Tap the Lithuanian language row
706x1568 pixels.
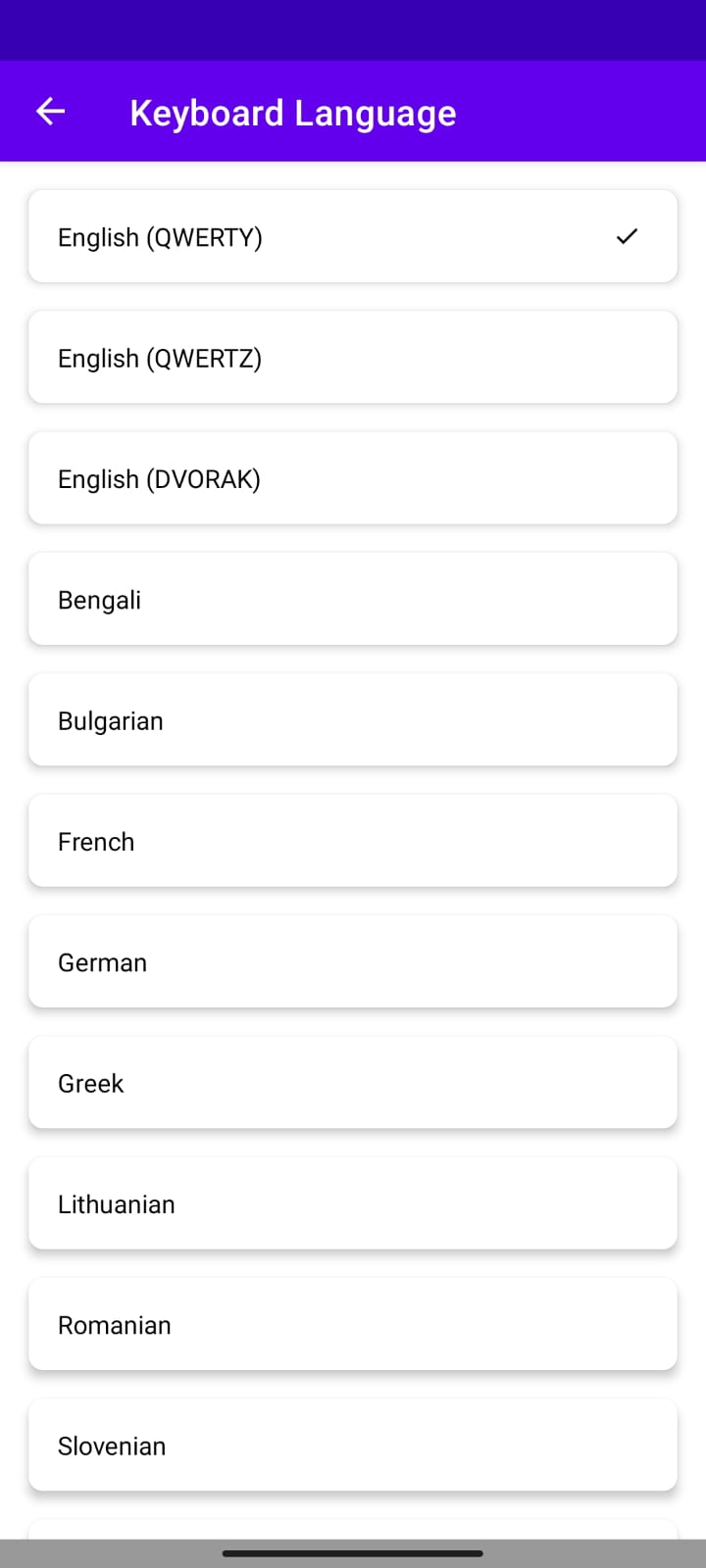point(352,1203)
